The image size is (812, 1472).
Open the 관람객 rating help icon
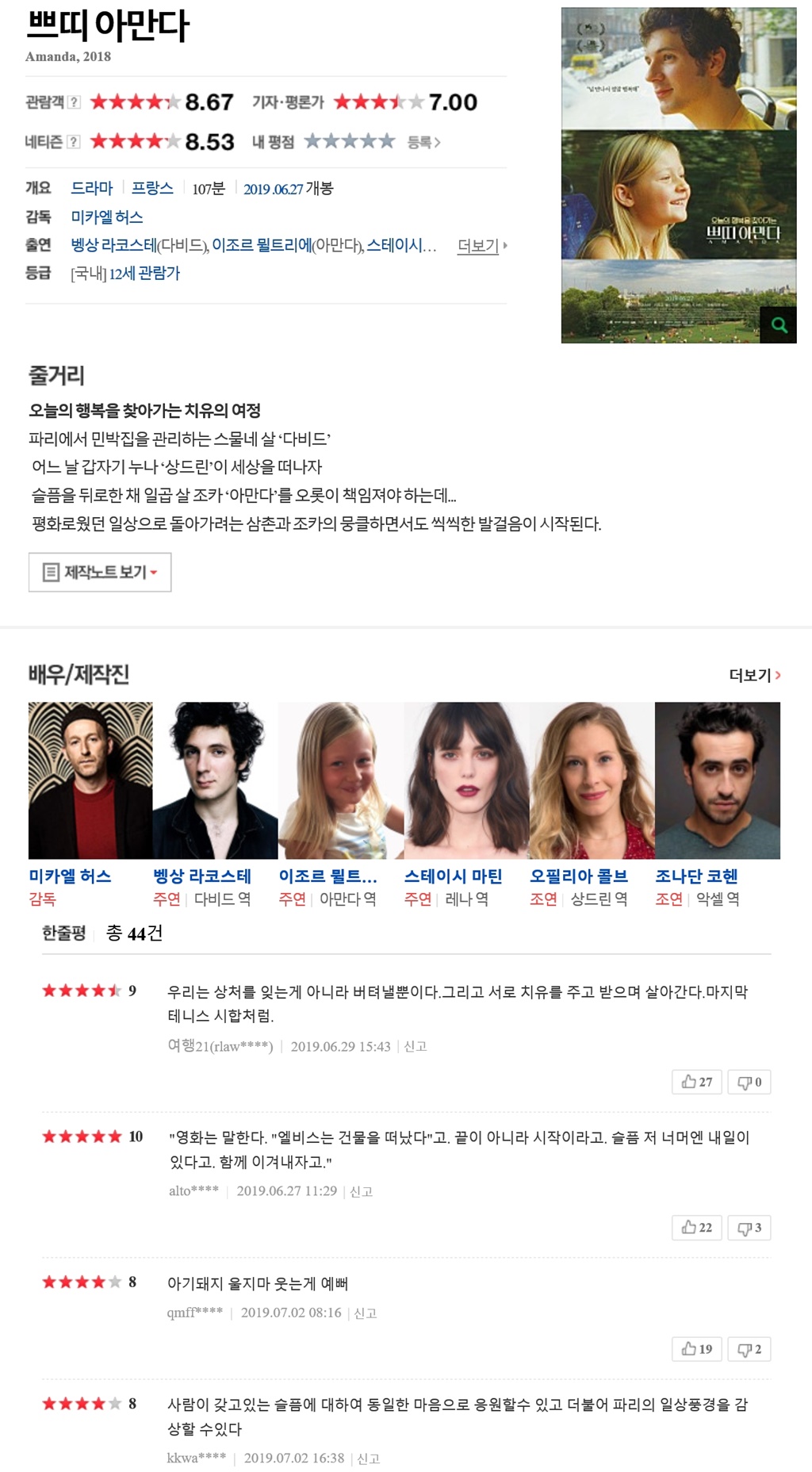coord(74,102)
